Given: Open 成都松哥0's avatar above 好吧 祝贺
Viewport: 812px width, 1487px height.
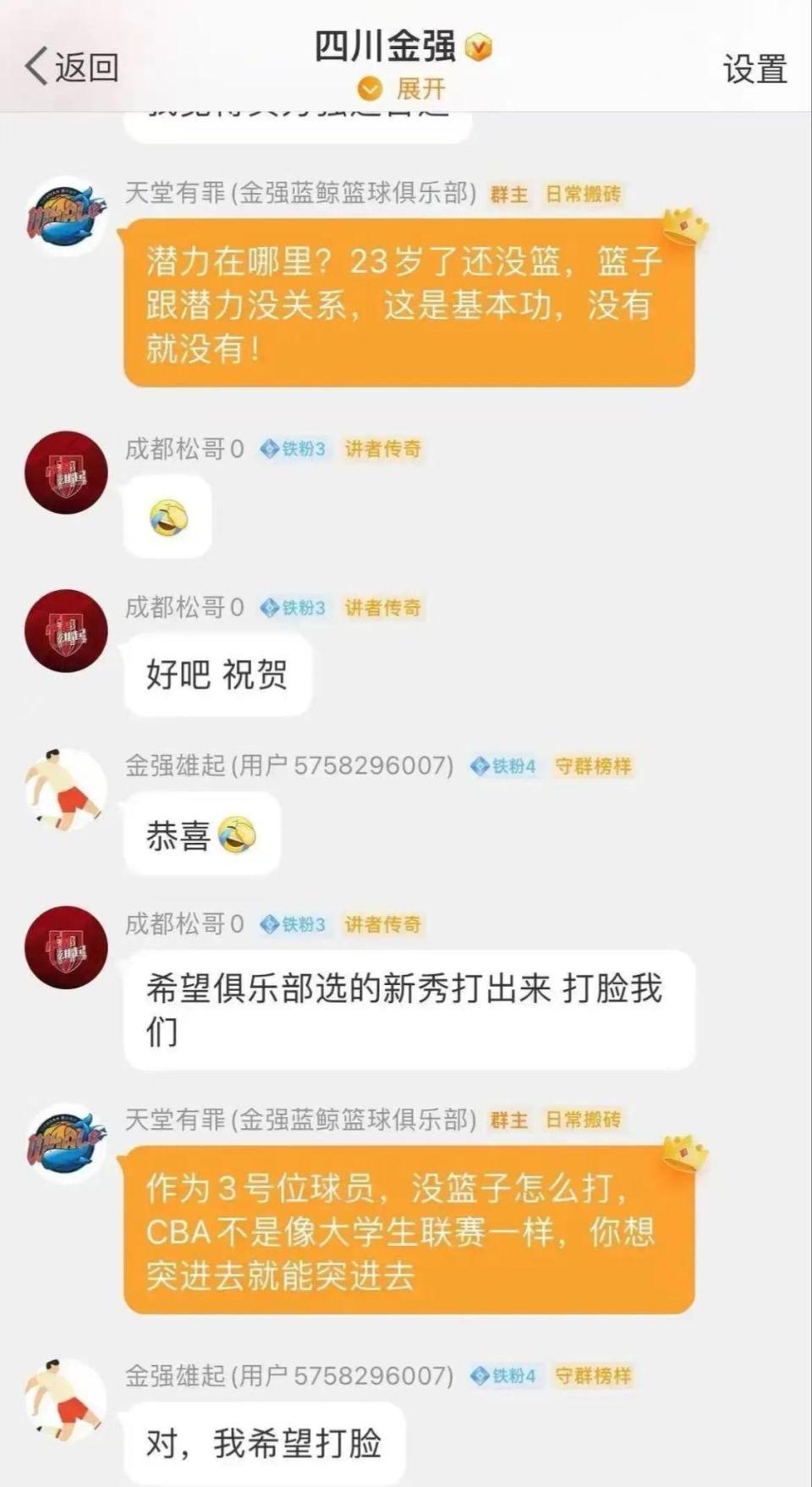Looking at the screenshot, I should (x=66, y=631).
